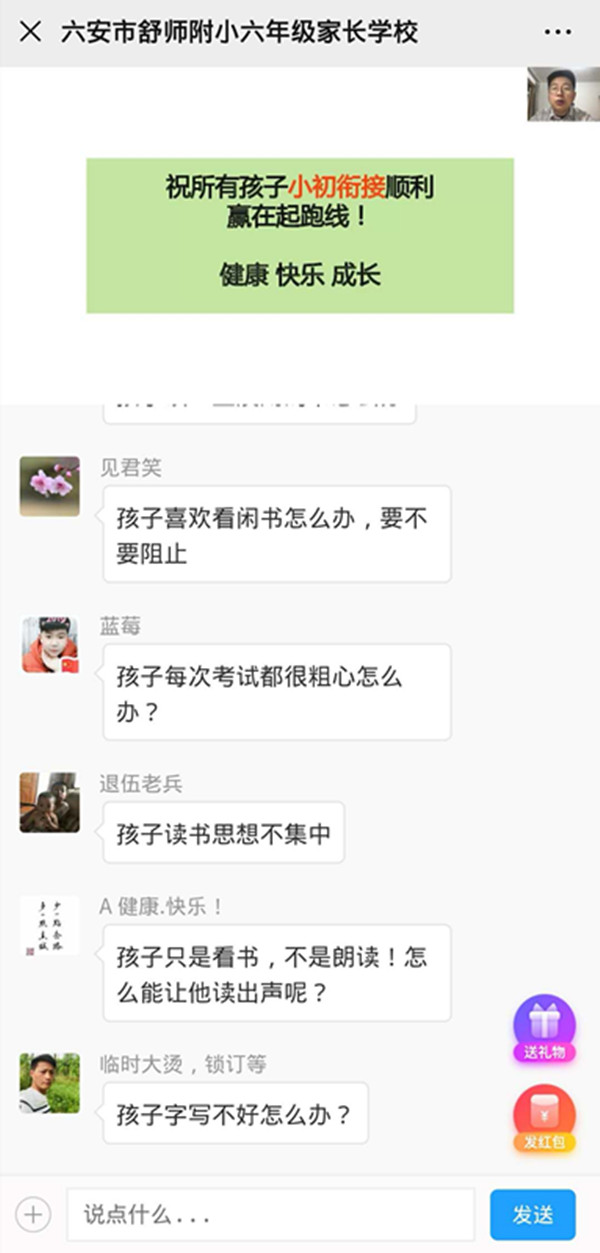Close the live classroom page
Screen dimensions: 600x1253
click(x=31, y=32)
